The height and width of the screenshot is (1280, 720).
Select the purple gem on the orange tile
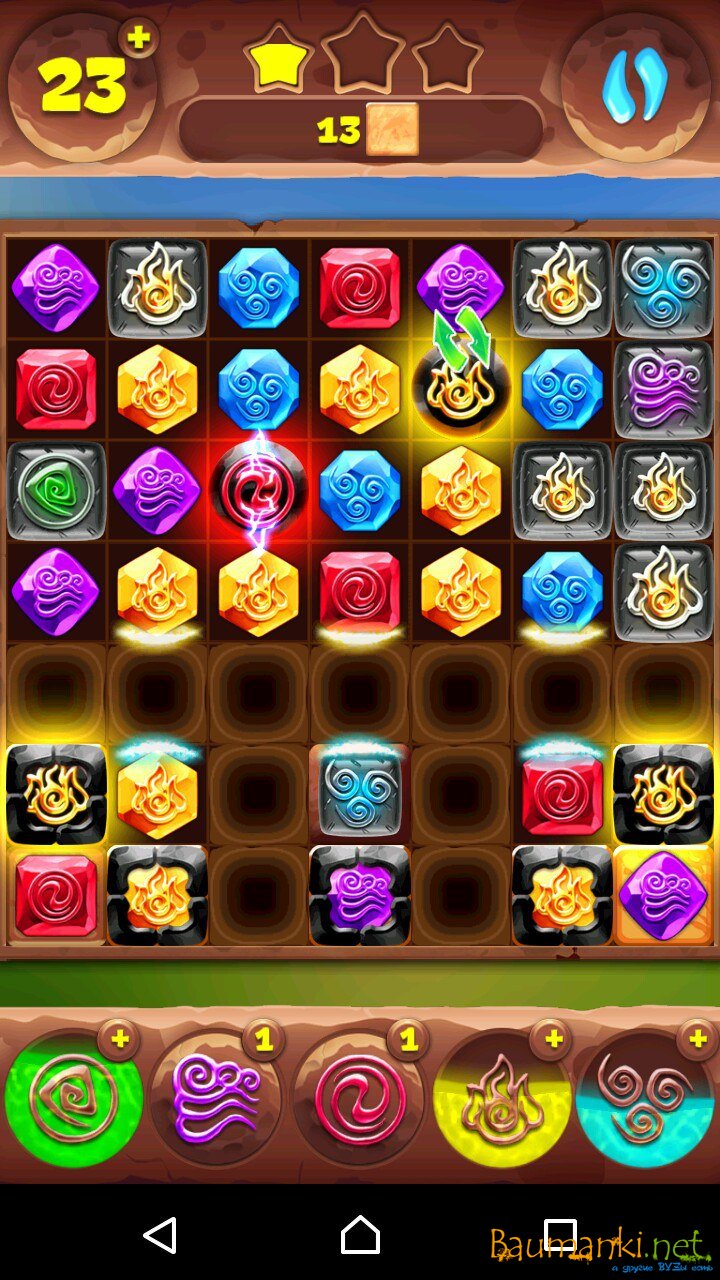(663, 895)
